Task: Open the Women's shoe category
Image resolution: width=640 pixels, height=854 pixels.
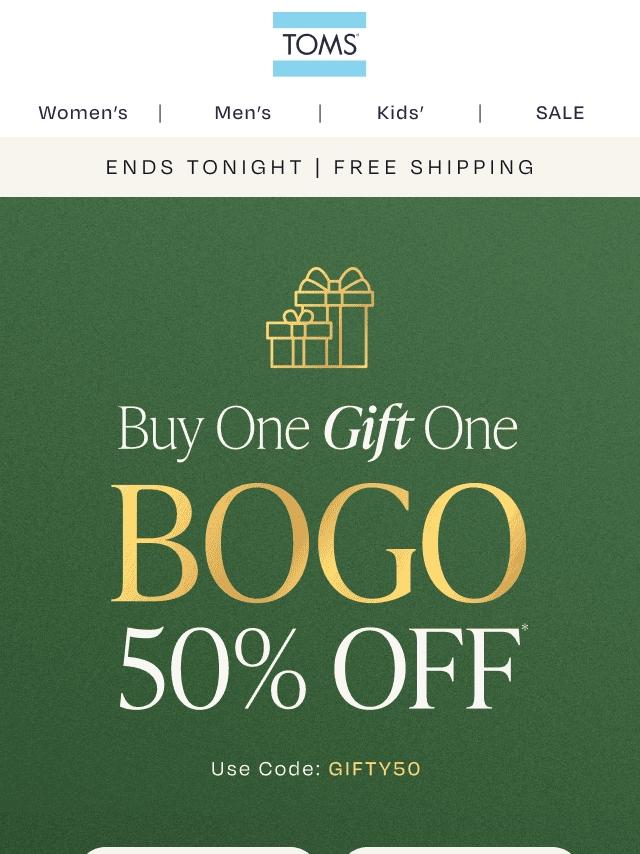Action: pos(83,113)
